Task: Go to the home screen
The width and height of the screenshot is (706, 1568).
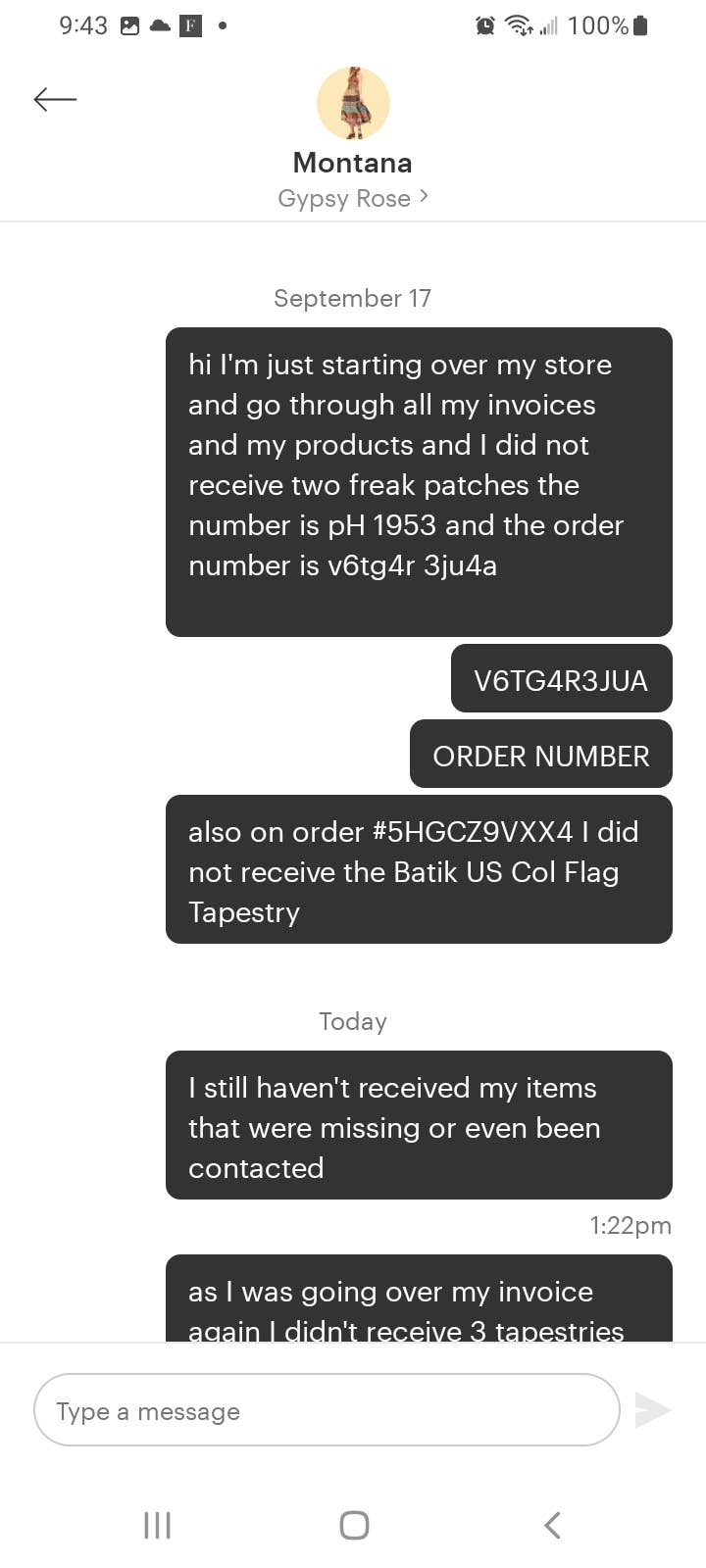Action: point(354,1525)
